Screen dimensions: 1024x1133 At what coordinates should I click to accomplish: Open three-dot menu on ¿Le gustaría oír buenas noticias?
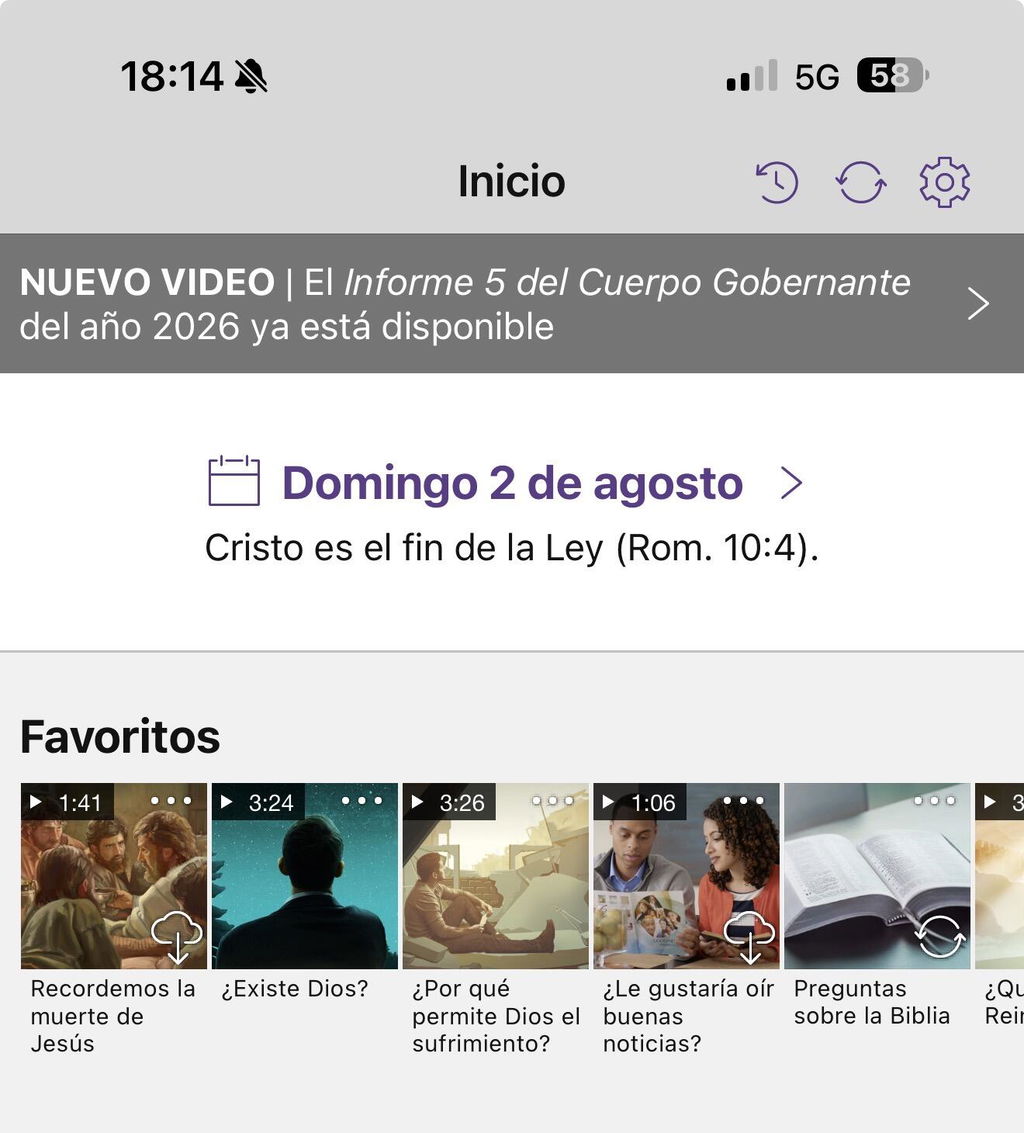click(x=744, y=801)
